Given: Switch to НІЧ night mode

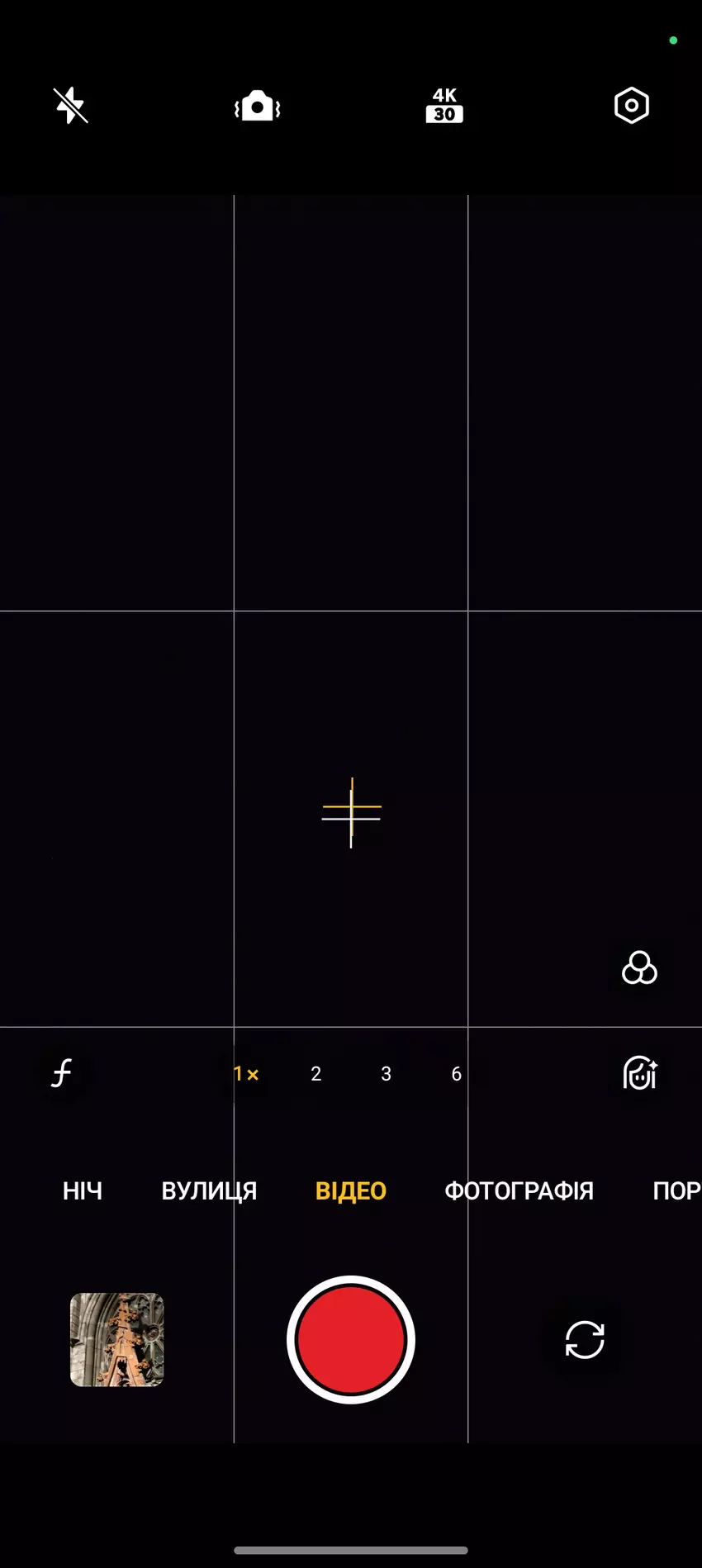Looking at the screenshot, I should click(82, 1190).
